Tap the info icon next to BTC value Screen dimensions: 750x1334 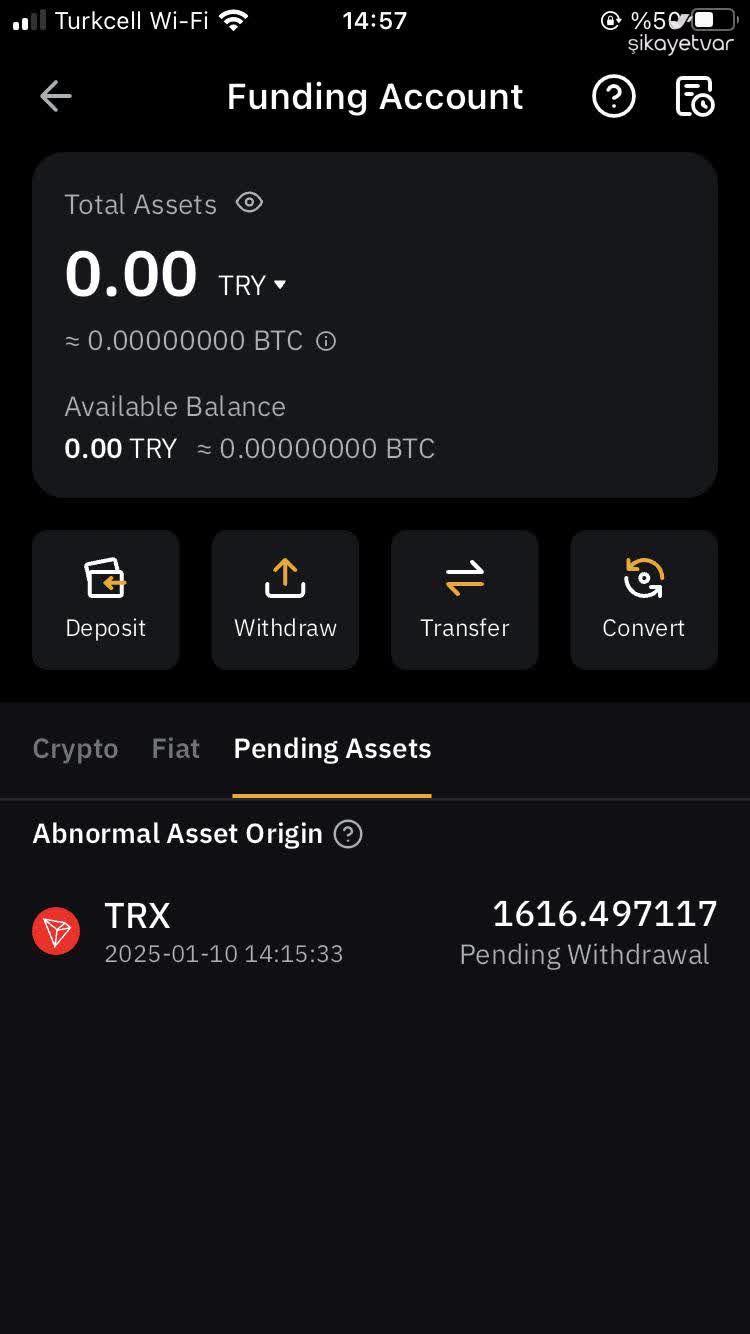click(325, 341)
